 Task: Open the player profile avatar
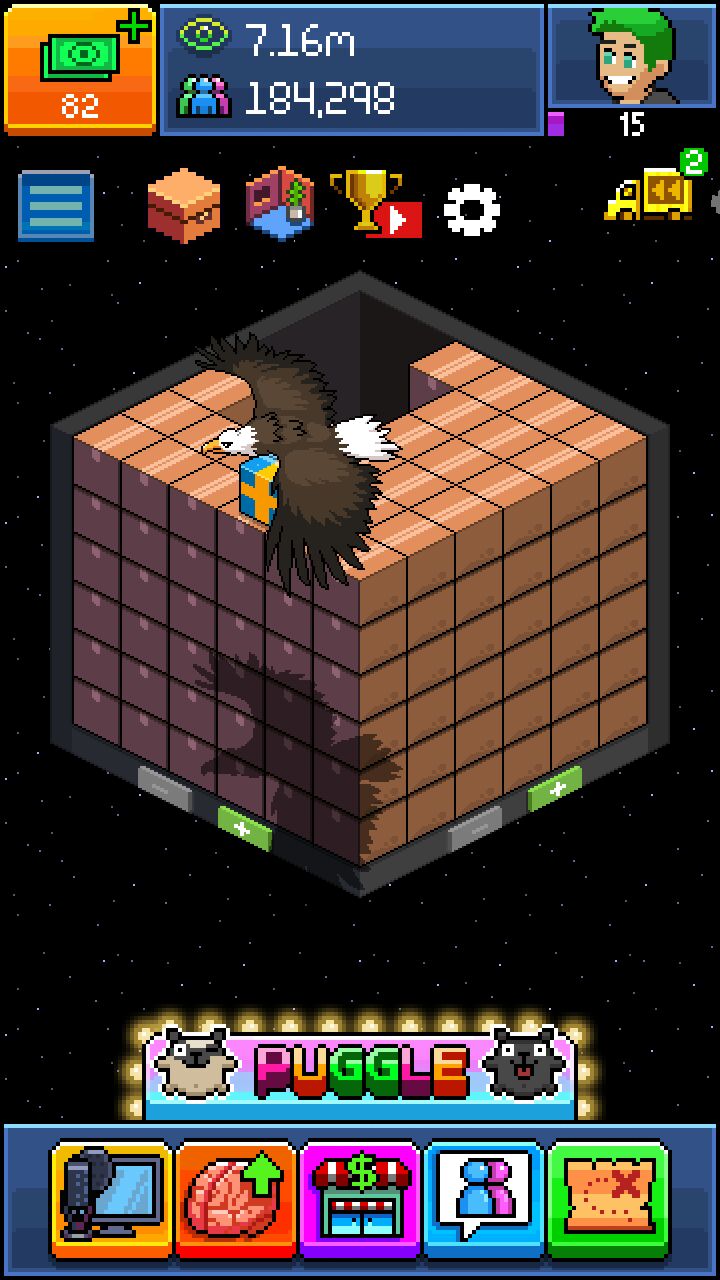click(630, 56)
